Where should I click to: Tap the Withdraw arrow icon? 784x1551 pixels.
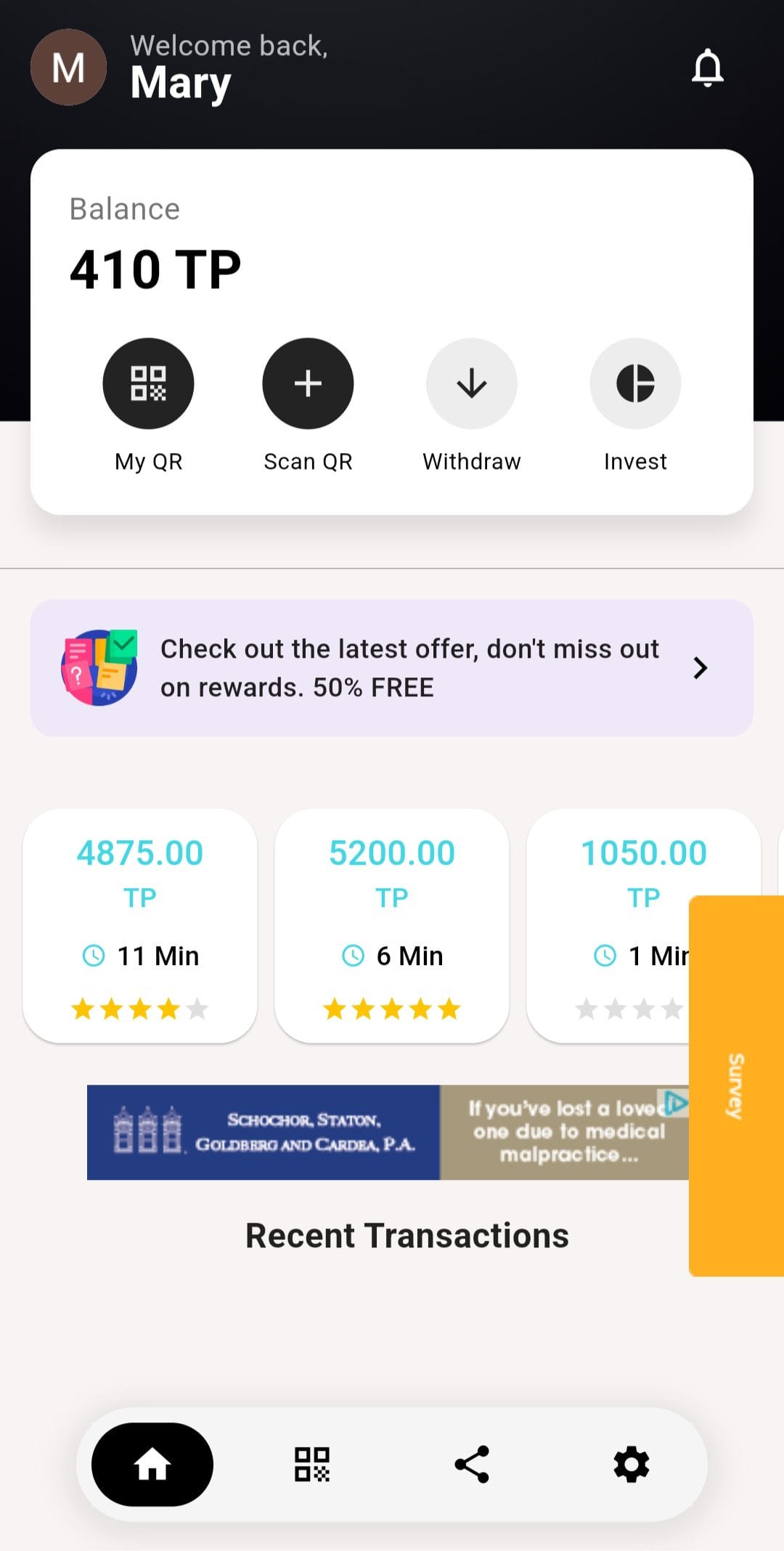pos(471,383)
